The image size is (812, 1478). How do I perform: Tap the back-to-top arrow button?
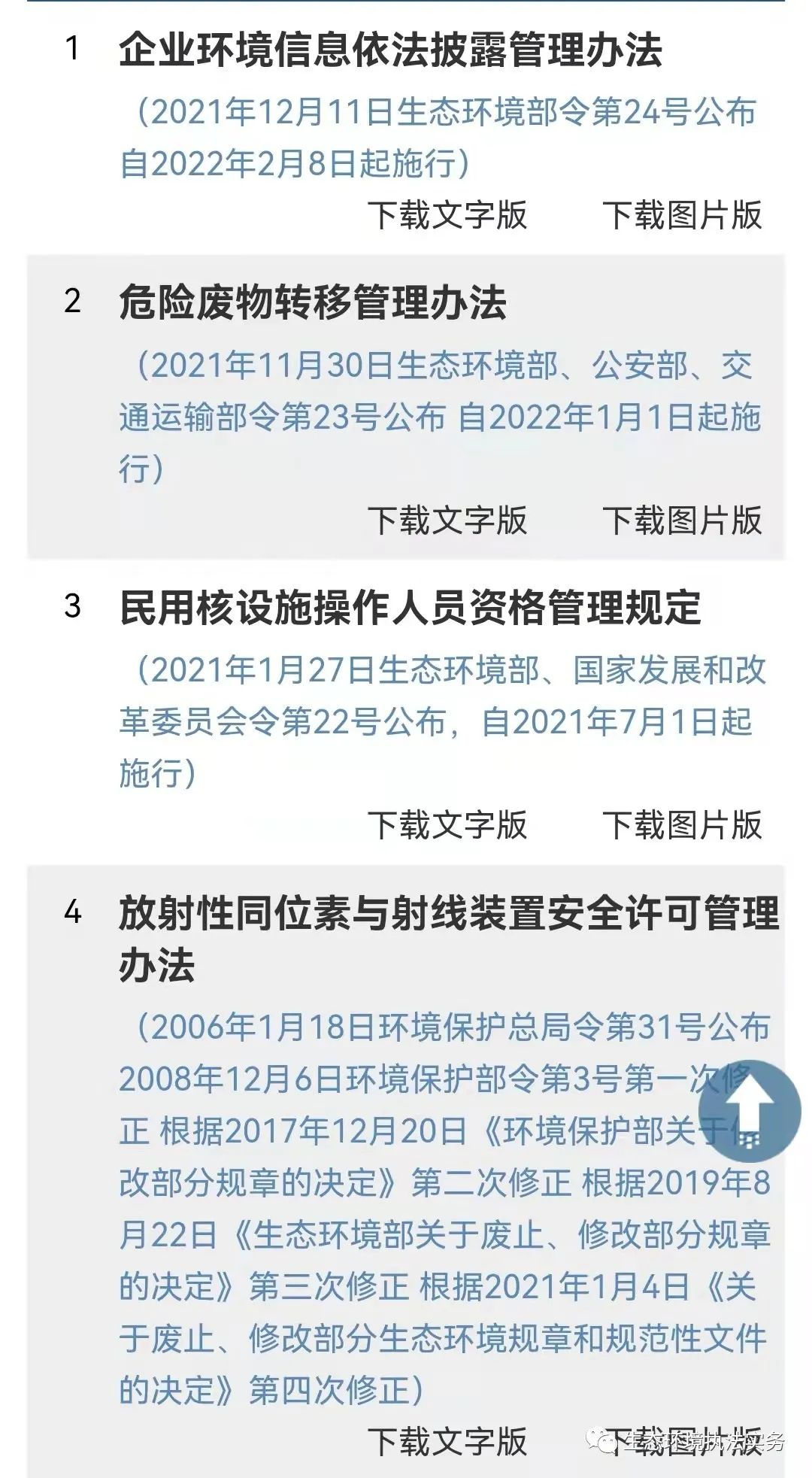coord(749,1111)
